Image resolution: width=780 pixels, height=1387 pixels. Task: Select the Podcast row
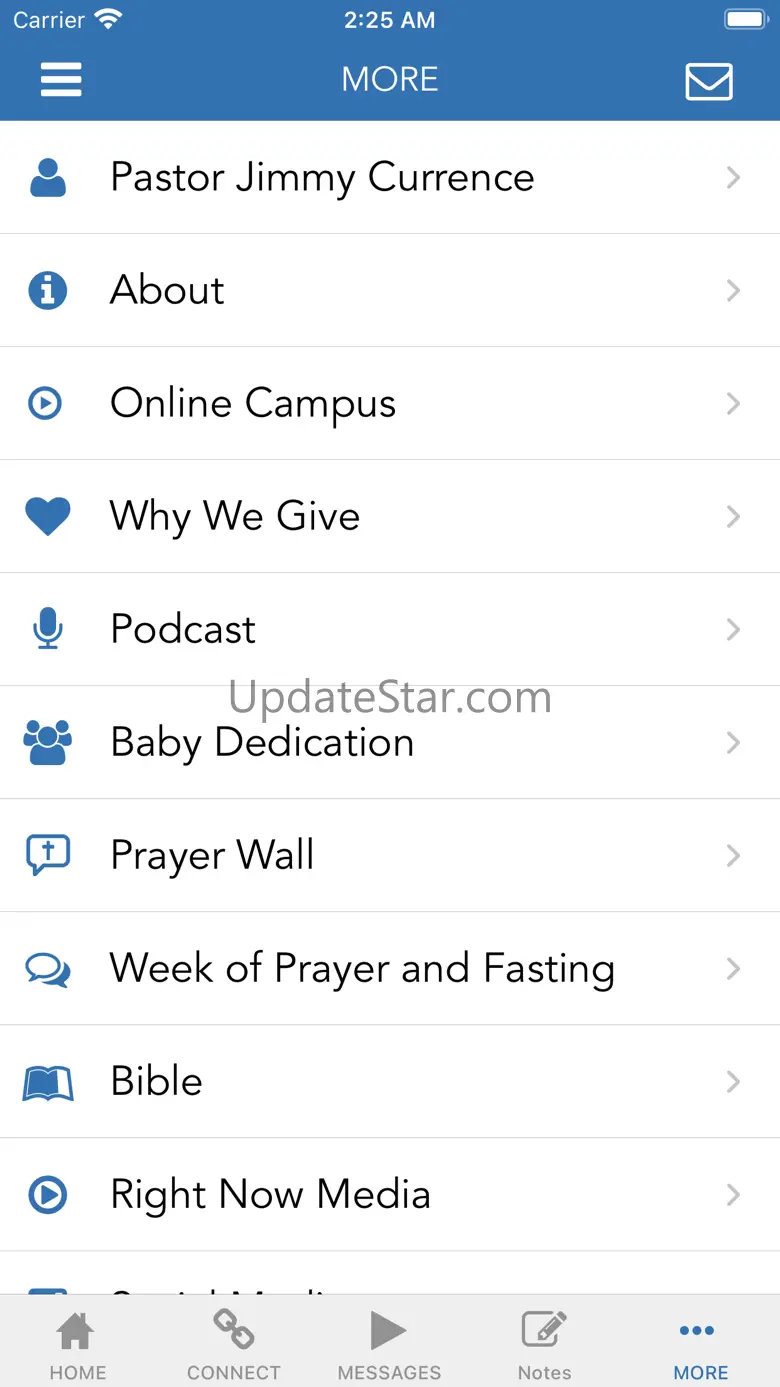[390, 630]
